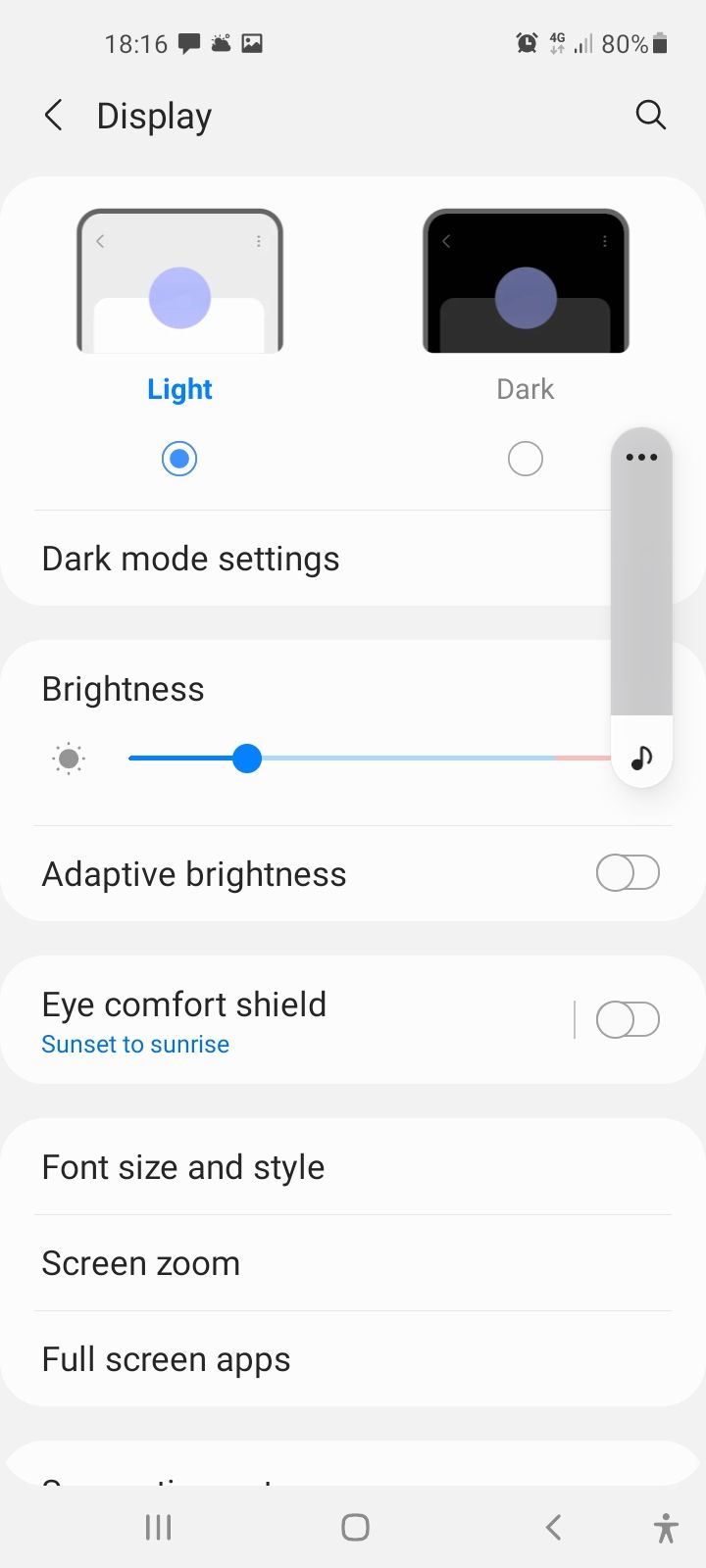Tap the three-dot edge panel icon
This screenshot has width=706, height=1568.
(x=641, y=457)
